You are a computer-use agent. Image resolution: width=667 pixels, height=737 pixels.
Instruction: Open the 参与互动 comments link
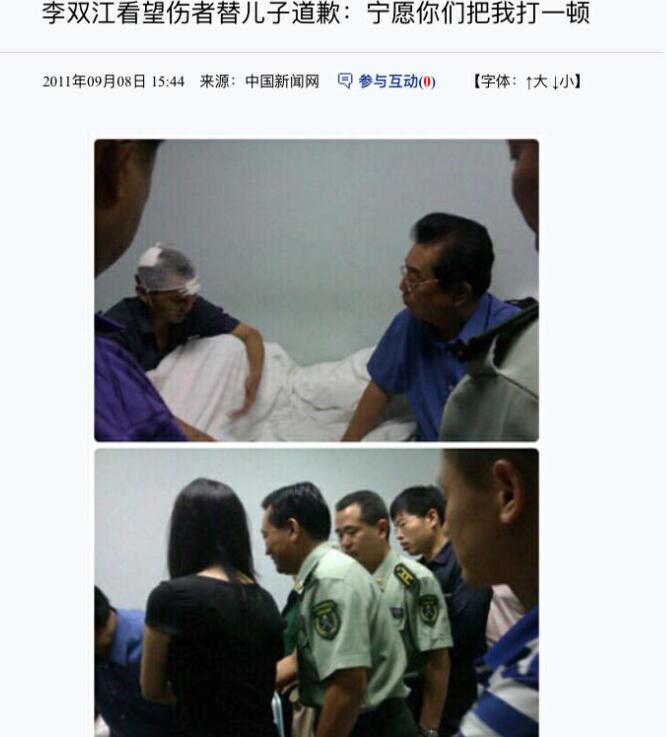[x=388, y=82]
